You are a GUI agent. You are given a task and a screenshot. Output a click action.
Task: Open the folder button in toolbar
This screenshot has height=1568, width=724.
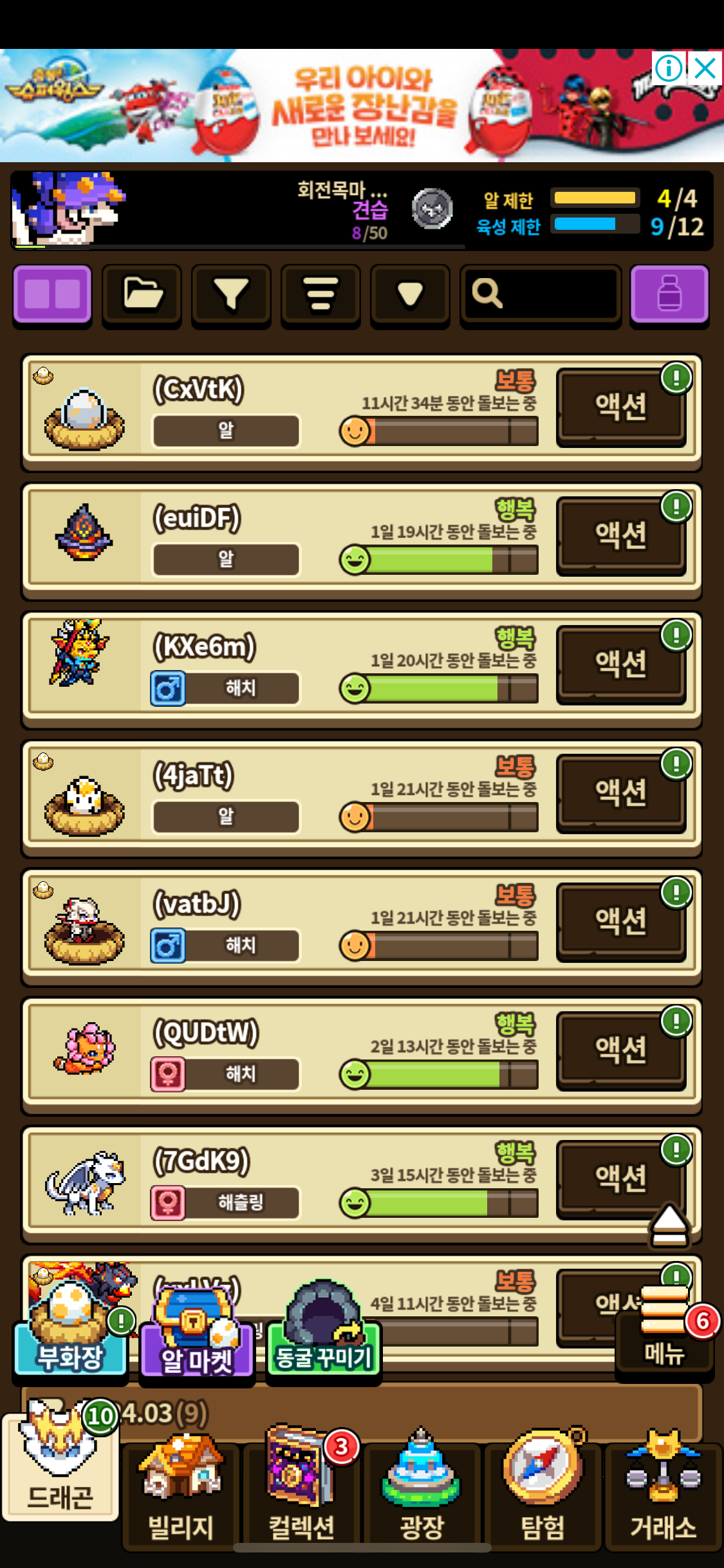(x=142, y=295)
